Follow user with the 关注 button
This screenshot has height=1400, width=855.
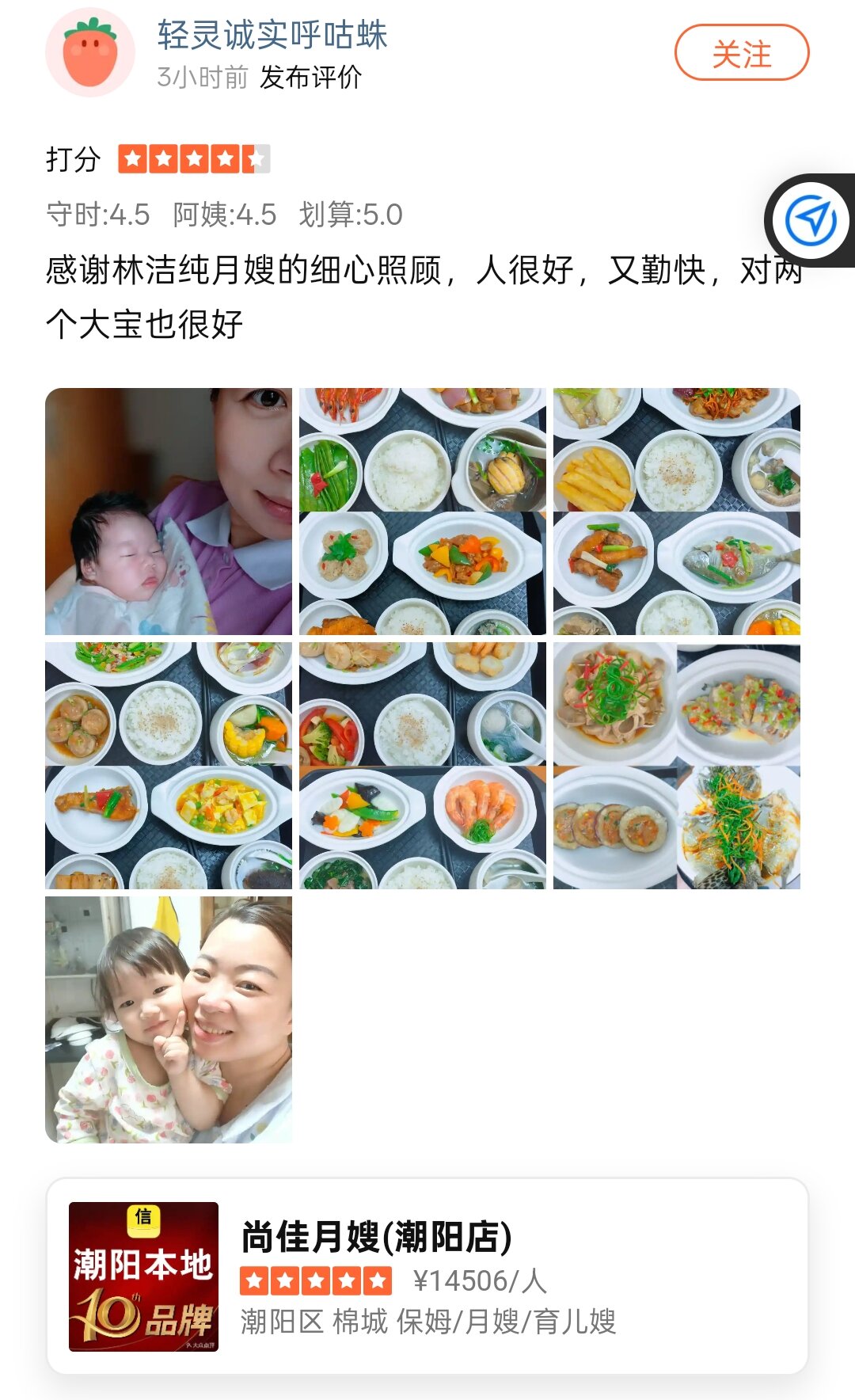[741, 53]
